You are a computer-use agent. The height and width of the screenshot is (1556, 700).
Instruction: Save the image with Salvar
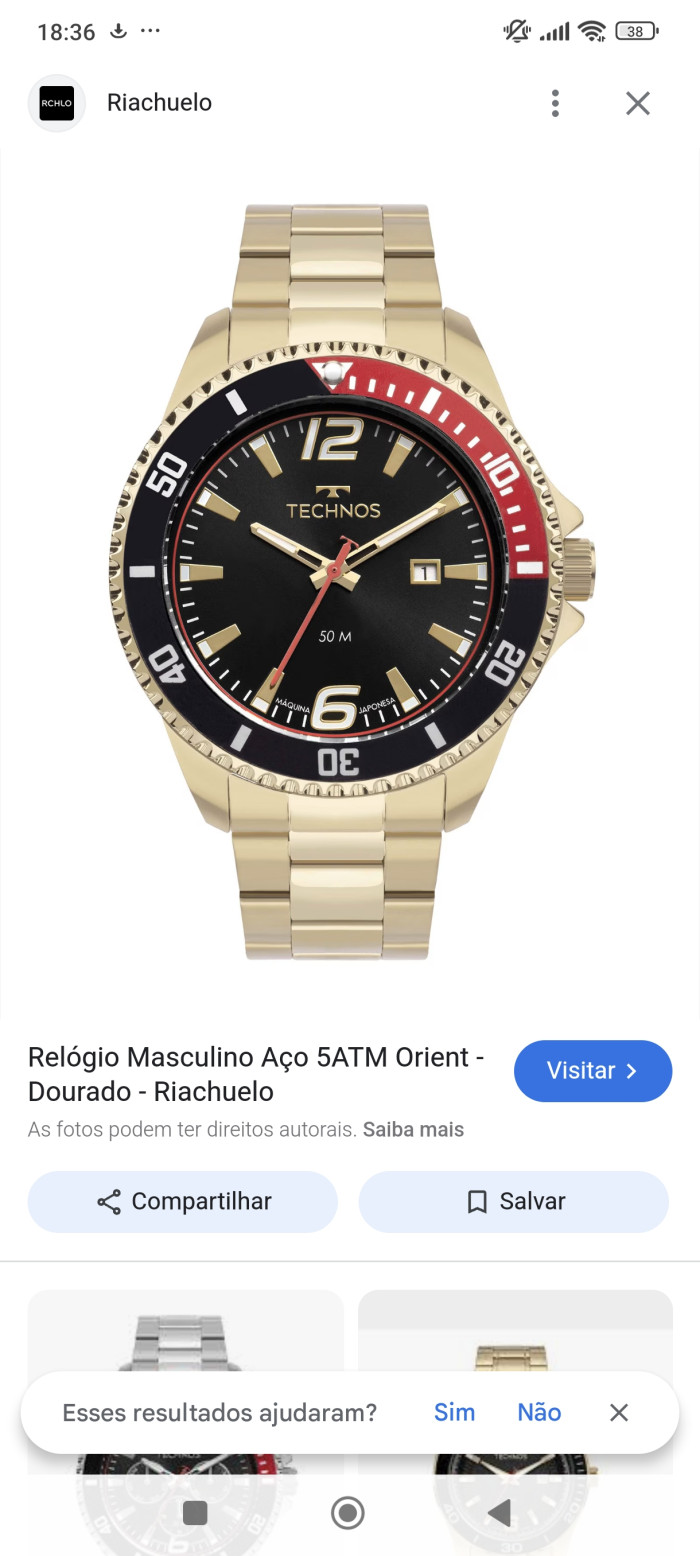514,1201
